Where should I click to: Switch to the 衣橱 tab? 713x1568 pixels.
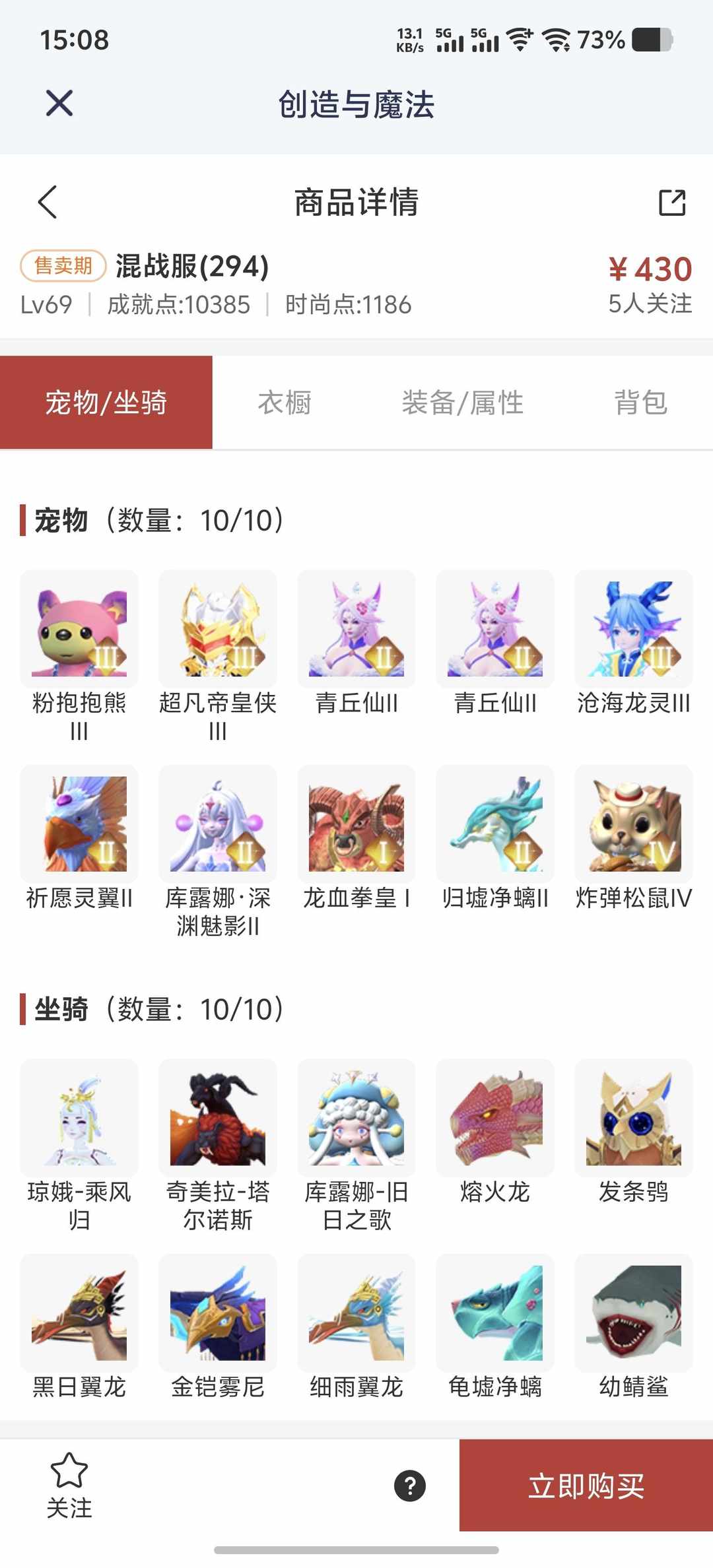(x=285, y=403)
